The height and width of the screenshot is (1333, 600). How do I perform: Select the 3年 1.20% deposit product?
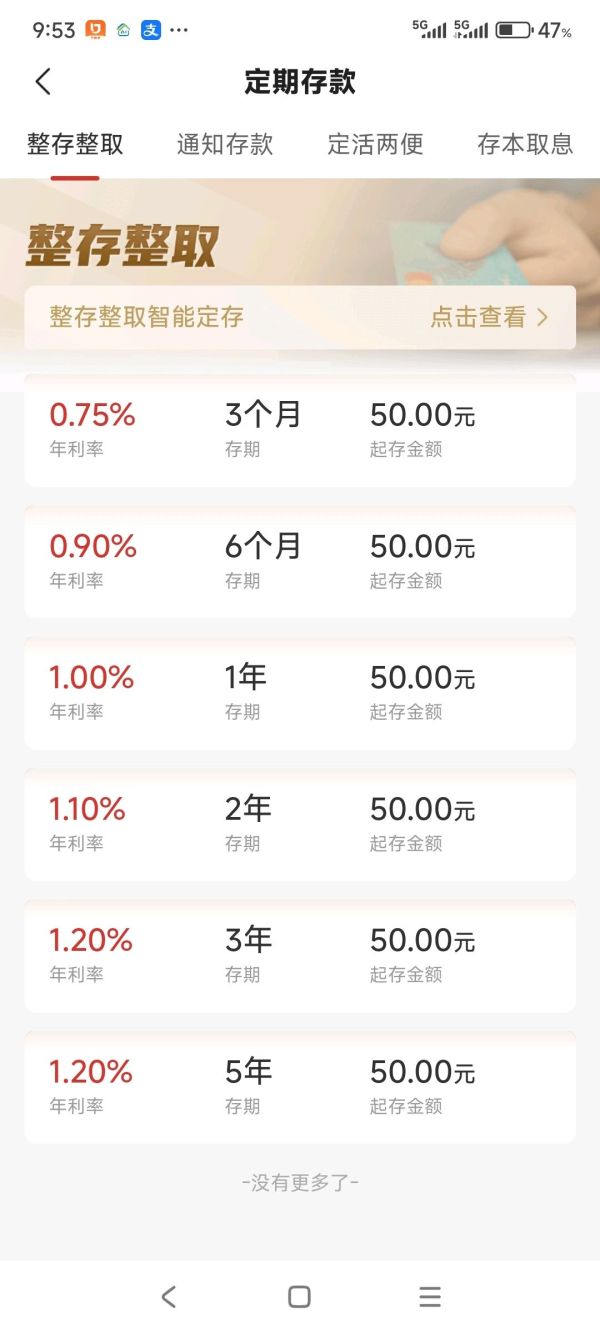coord(300,955)
